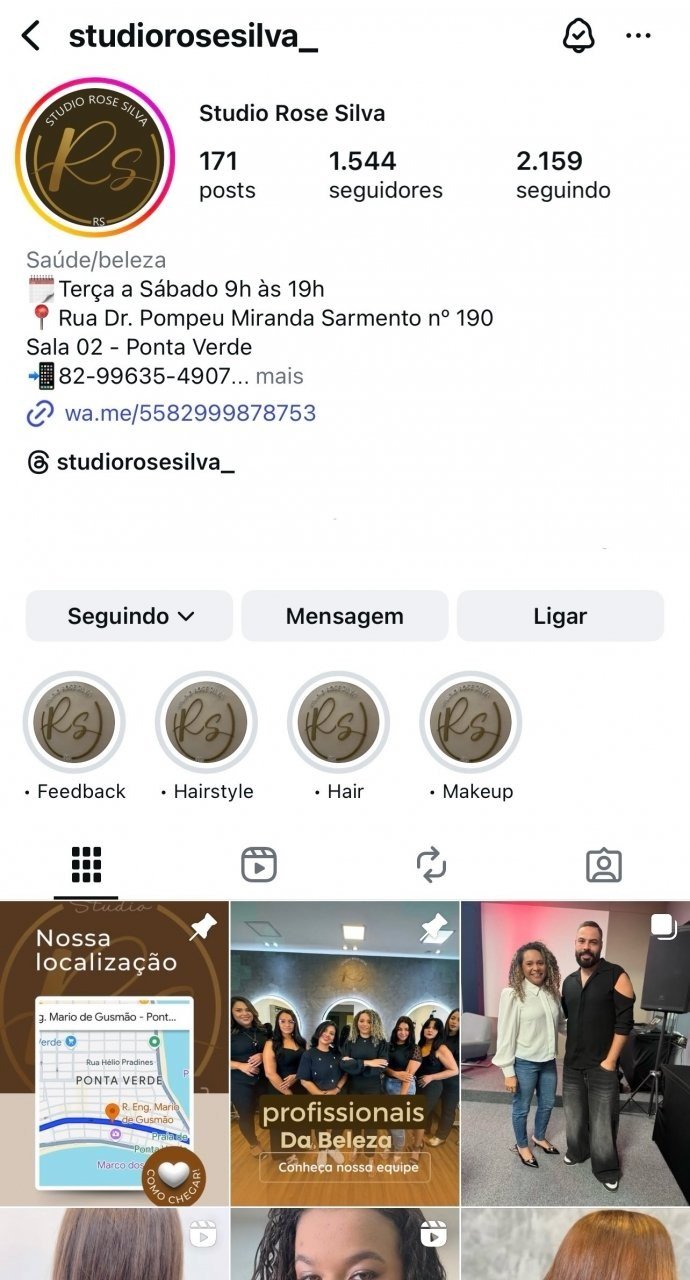Viewport: 690px width, 1280px height.
Task: Open the Feedback highlight
Action: [74, 722]
